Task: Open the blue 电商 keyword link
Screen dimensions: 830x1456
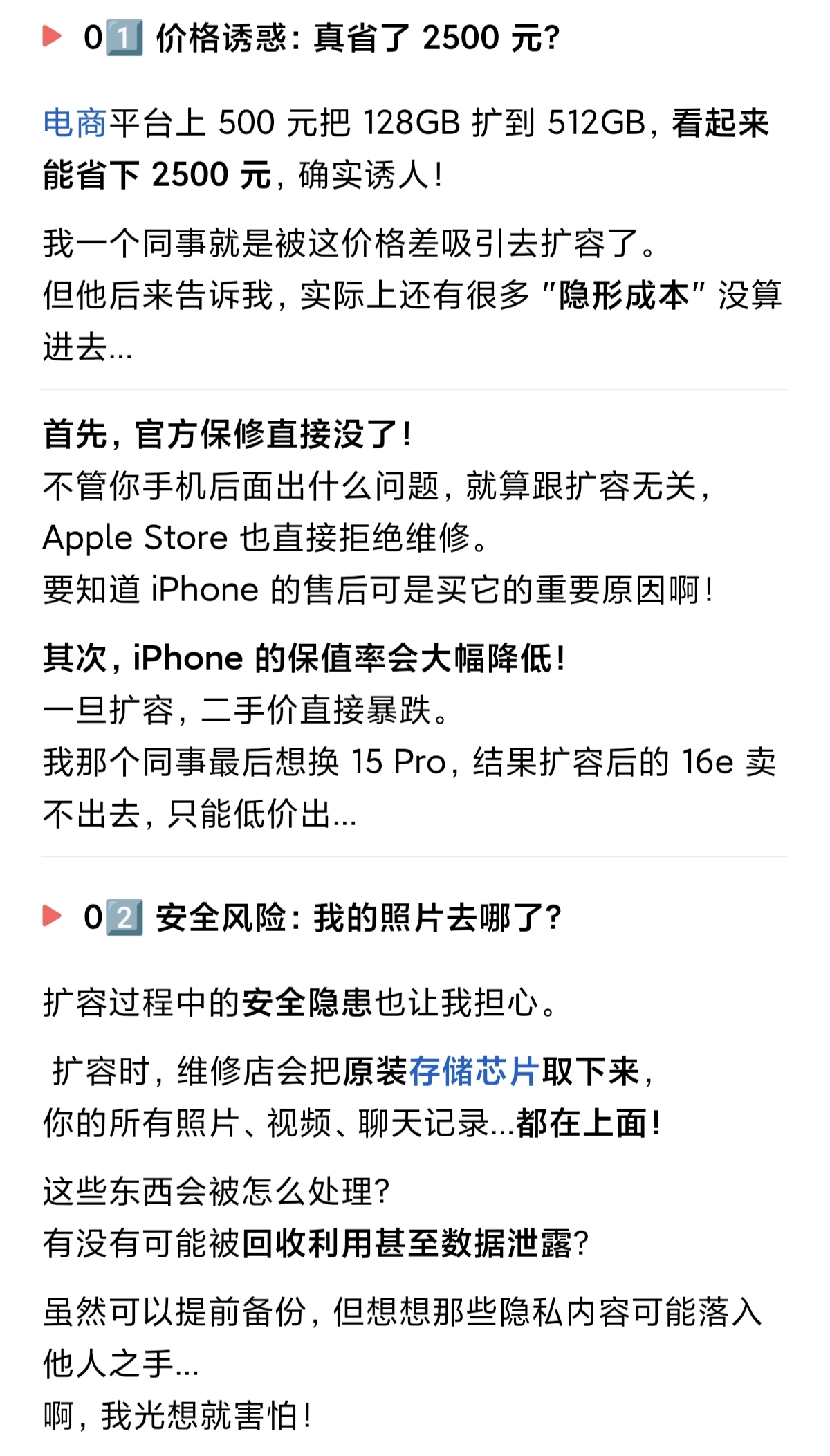Action: point(75,124)
